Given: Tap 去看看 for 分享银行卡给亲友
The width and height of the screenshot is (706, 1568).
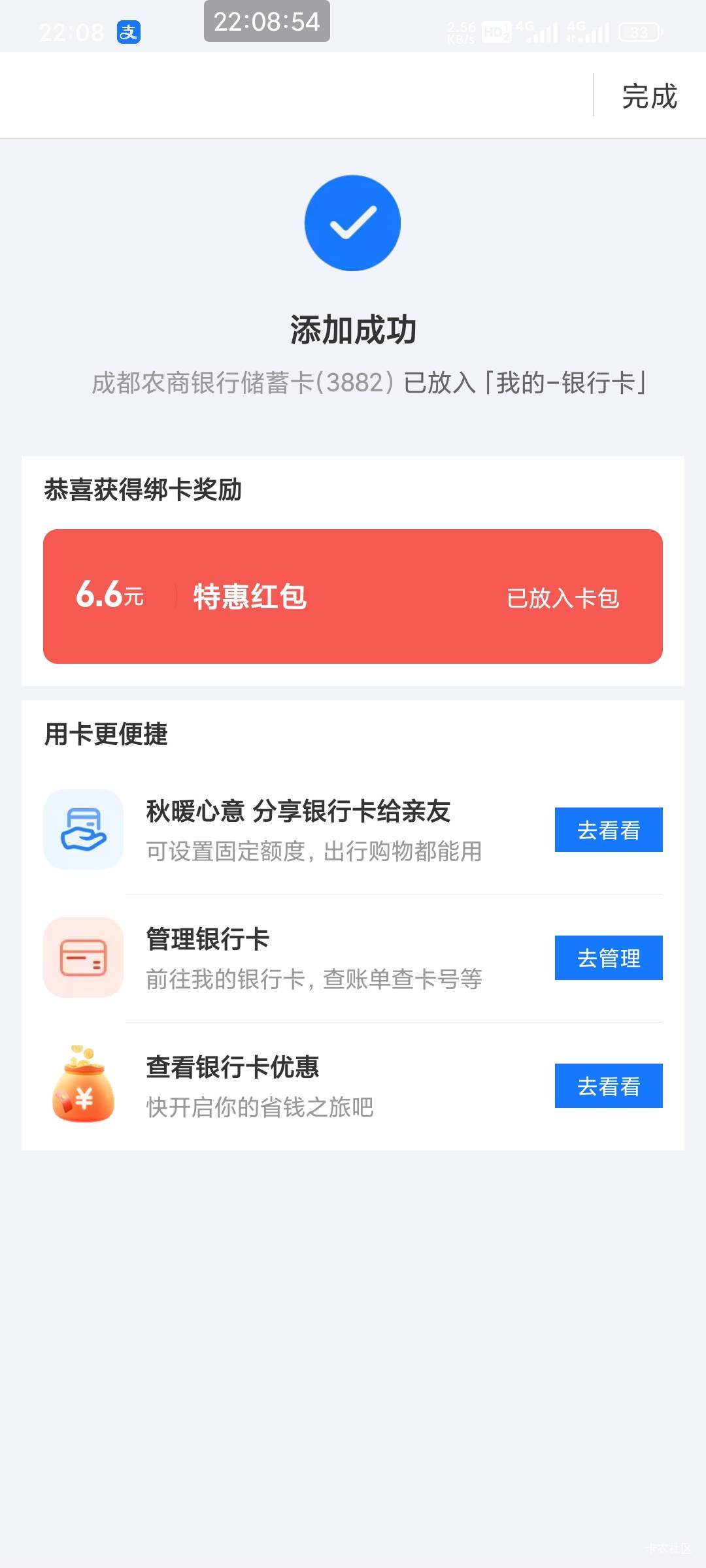Looking at the screenshot, I should [x=608, y=830].
